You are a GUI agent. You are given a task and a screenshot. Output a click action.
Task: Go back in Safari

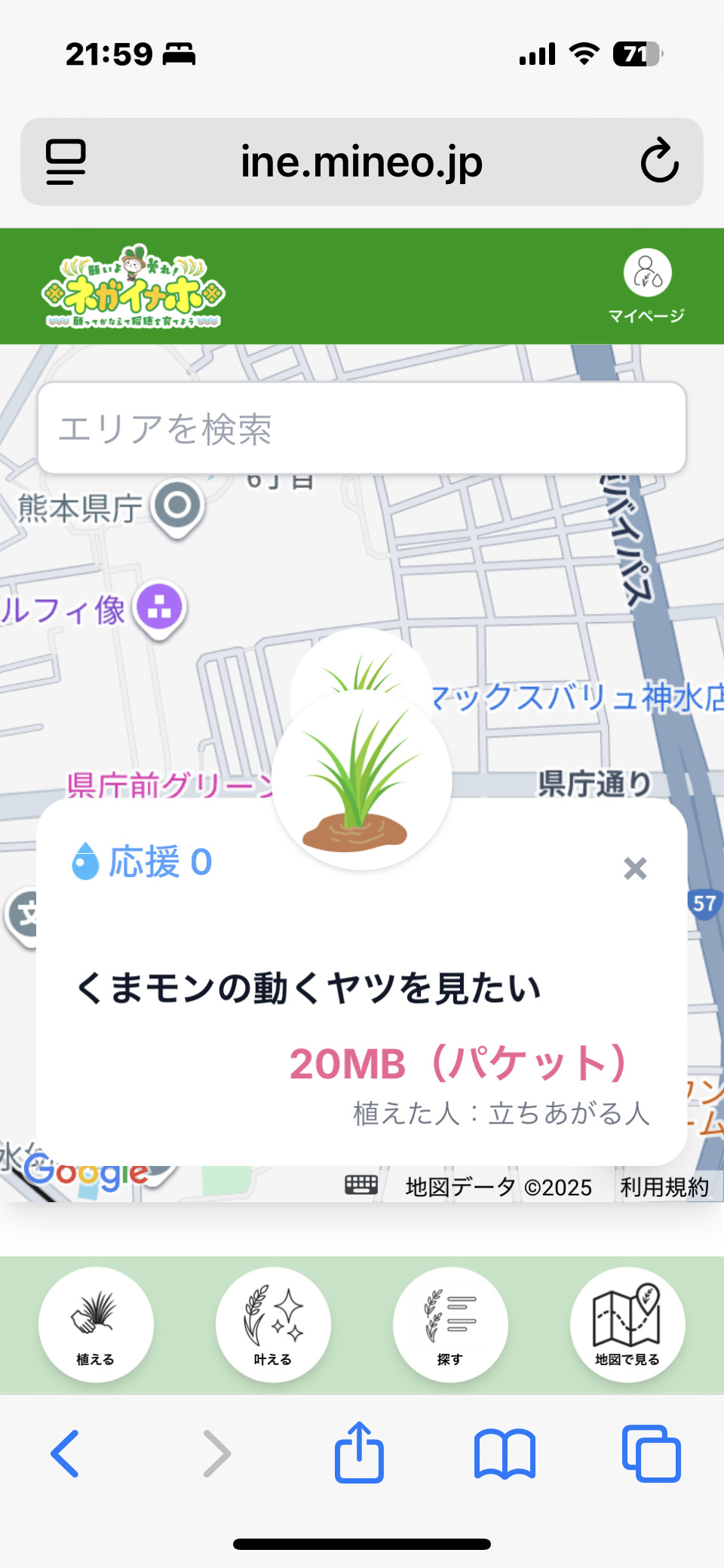66,1453
